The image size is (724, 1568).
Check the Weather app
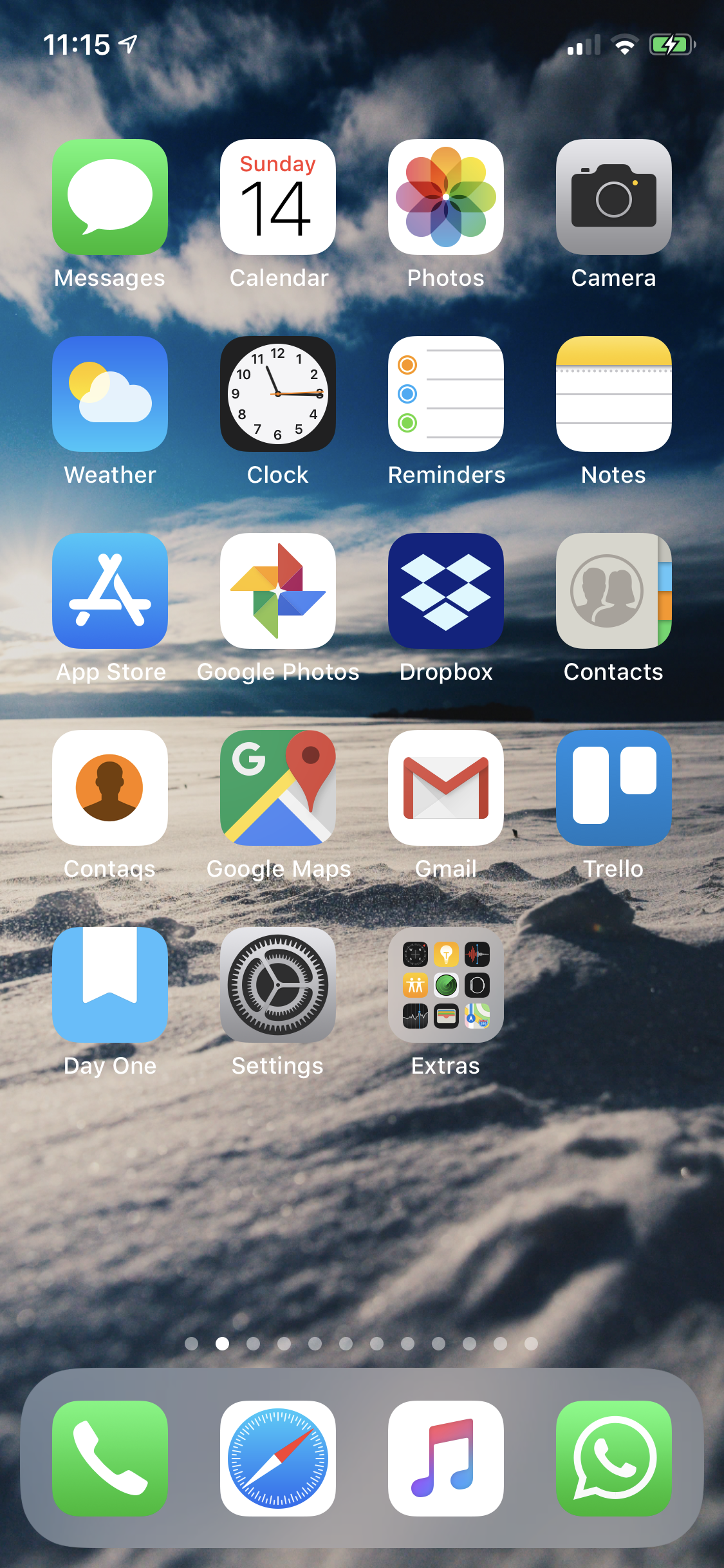[x=110, y=394]
